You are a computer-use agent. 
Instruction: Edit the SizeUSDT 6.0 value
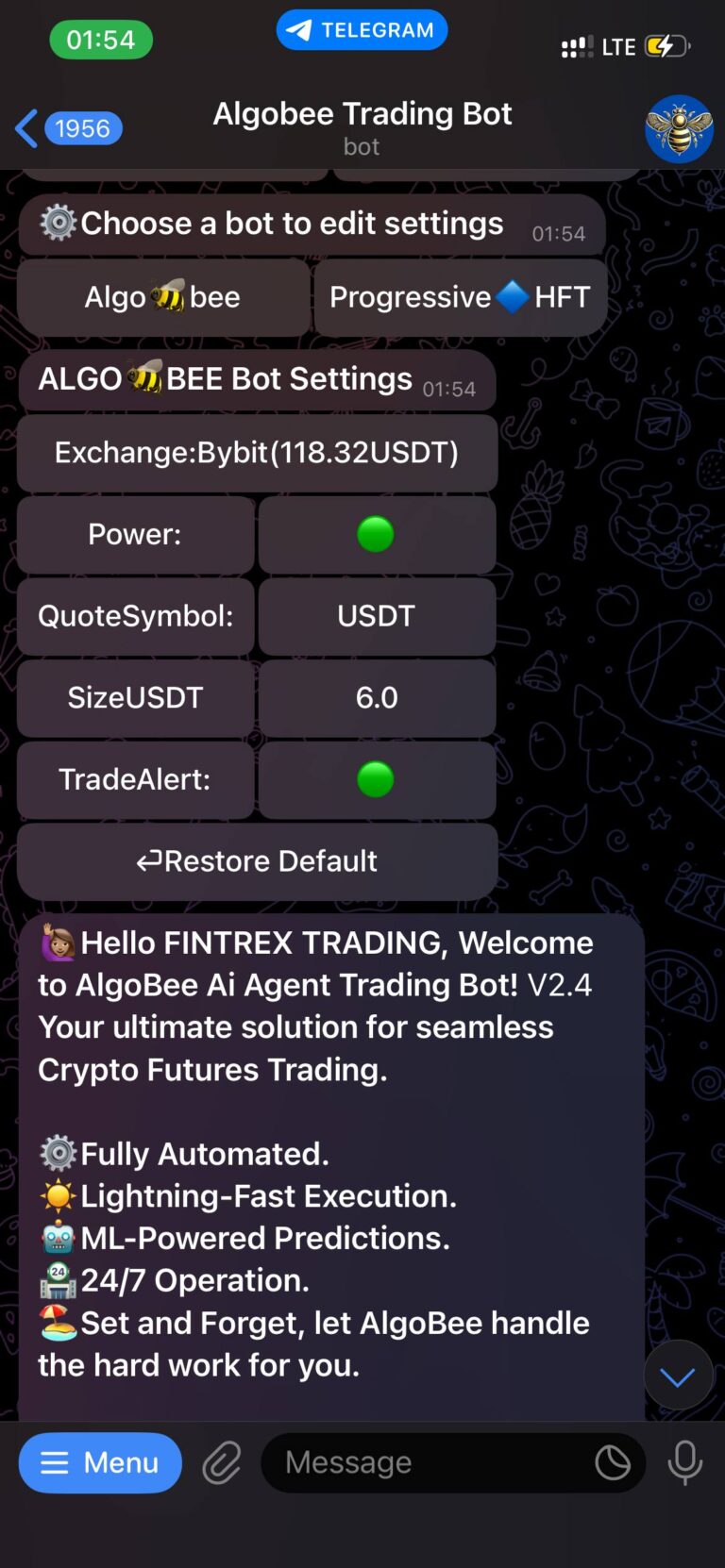point(376,698)
